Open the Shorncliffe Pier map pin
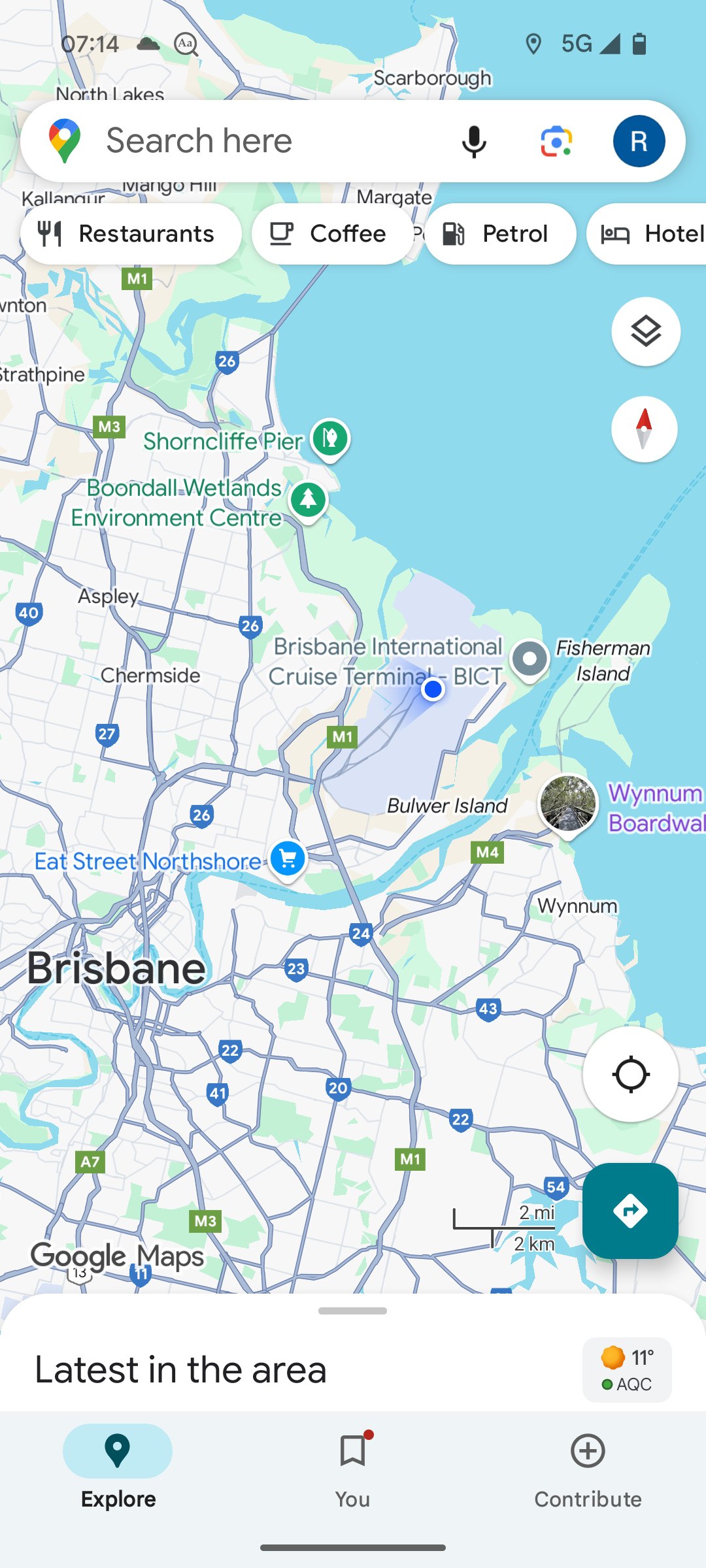The width and height of the screenshot is (706, 1568). 330,439
